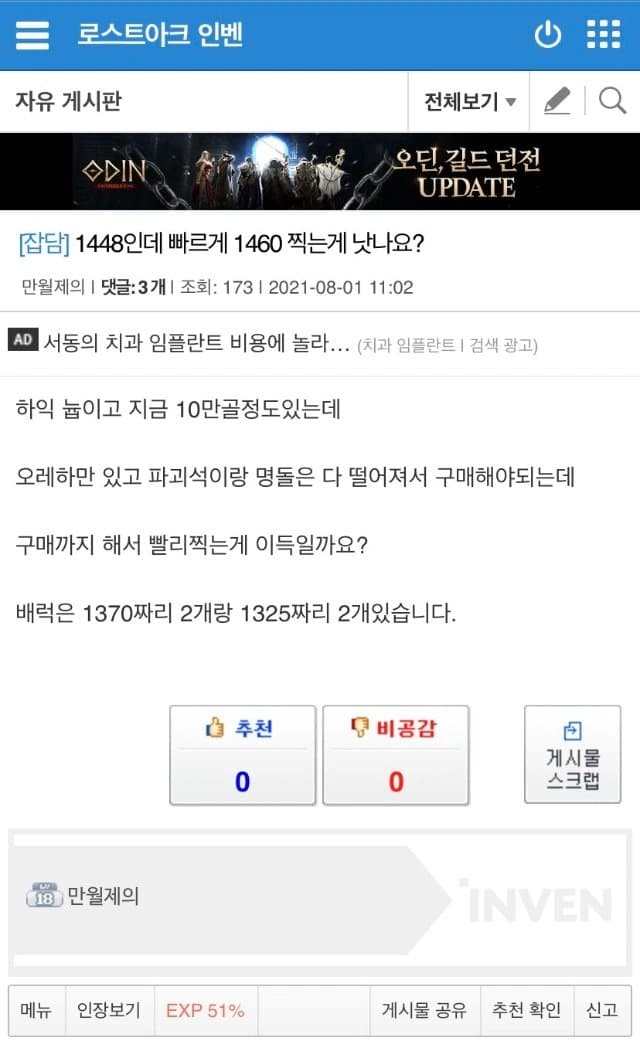
Task: Tap the power login icon
Action: [548, 34]
